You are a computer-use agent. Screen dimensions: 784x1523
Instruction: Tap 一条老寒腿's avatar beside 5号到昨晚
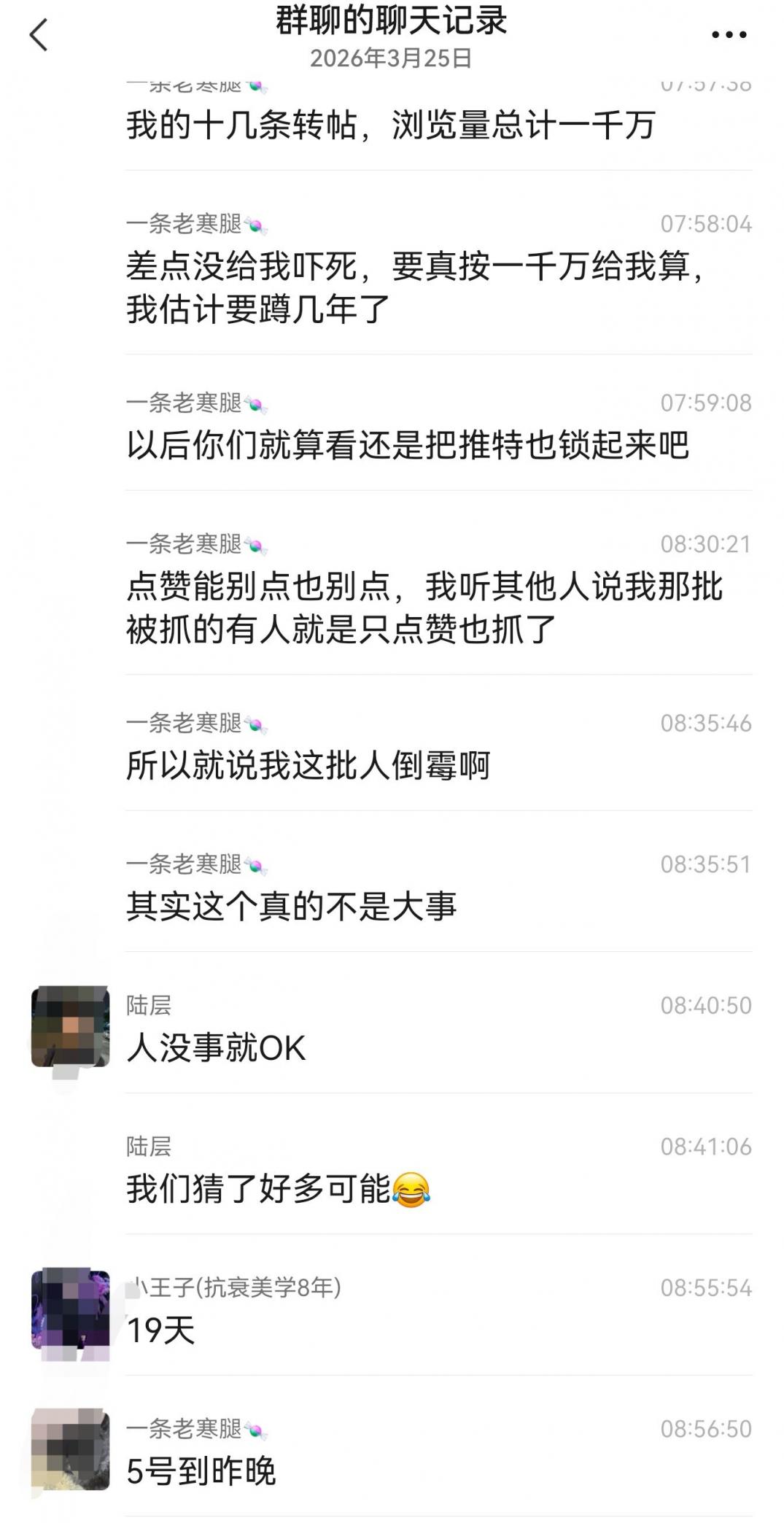pyautogui.click(x=70, y=1450)
